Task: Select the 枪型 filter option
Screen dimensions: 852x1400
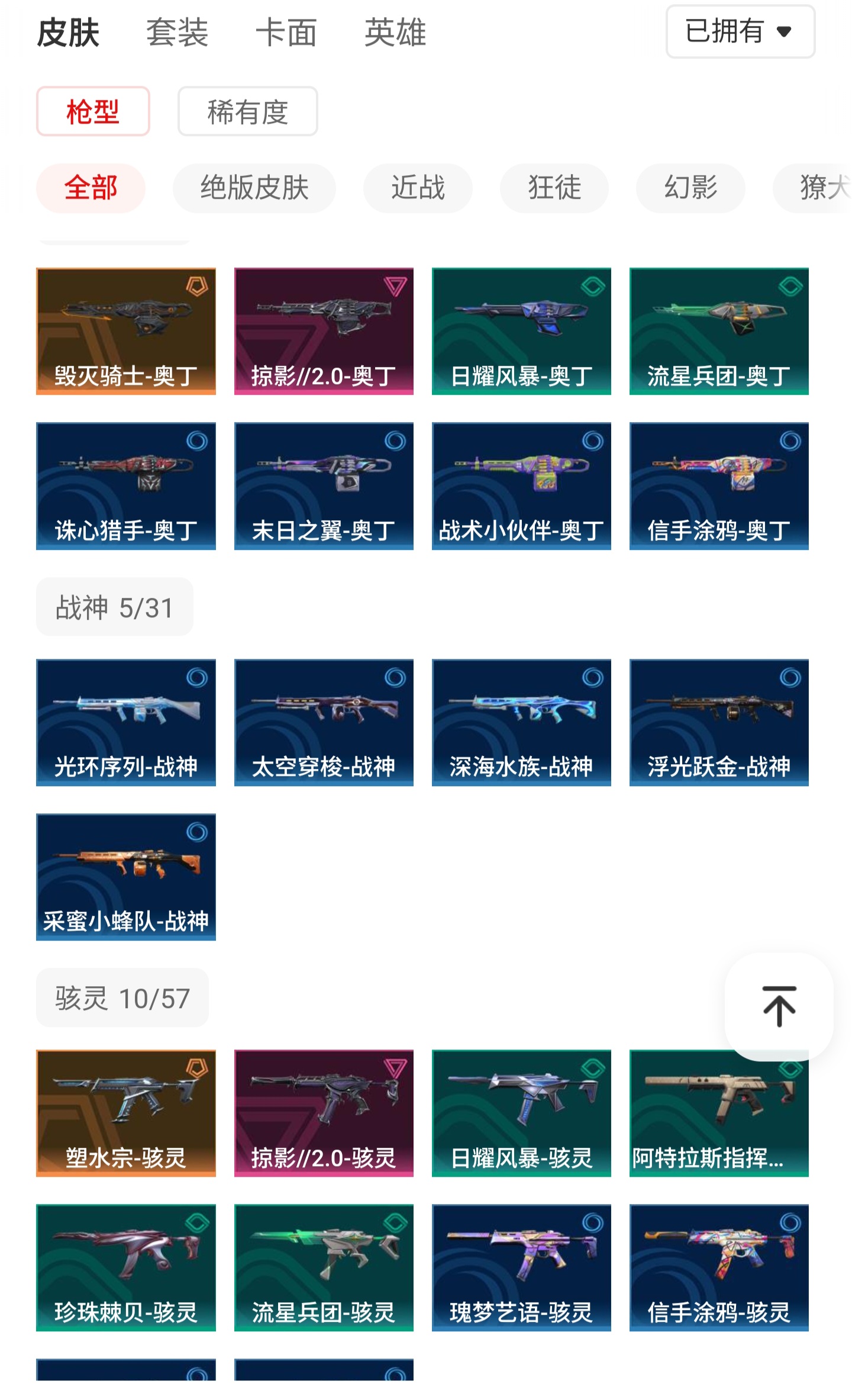Action: [x=93, y=111]
